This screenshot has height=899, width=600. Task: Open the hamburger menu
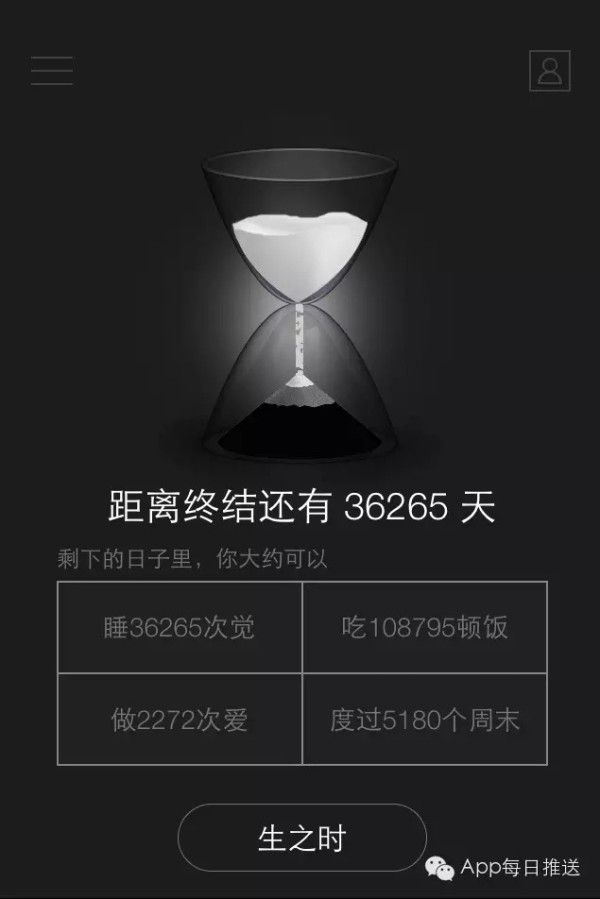pyautogui.click(x=51, y=70)
